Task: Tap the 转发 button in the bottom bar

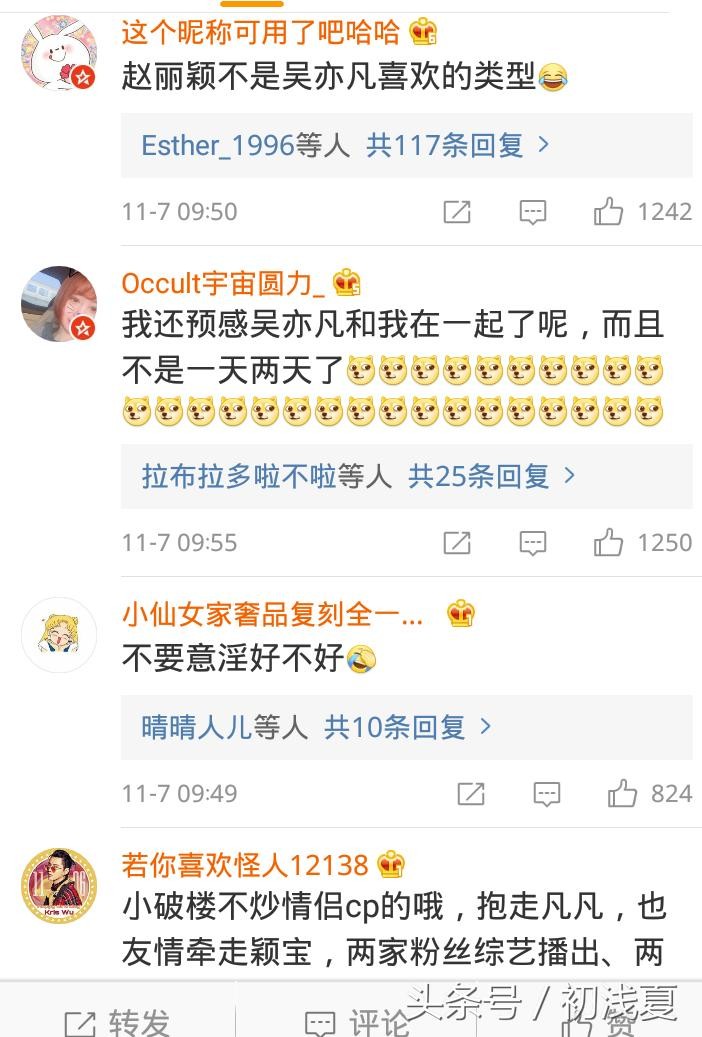Action: tap(118, 1022)
